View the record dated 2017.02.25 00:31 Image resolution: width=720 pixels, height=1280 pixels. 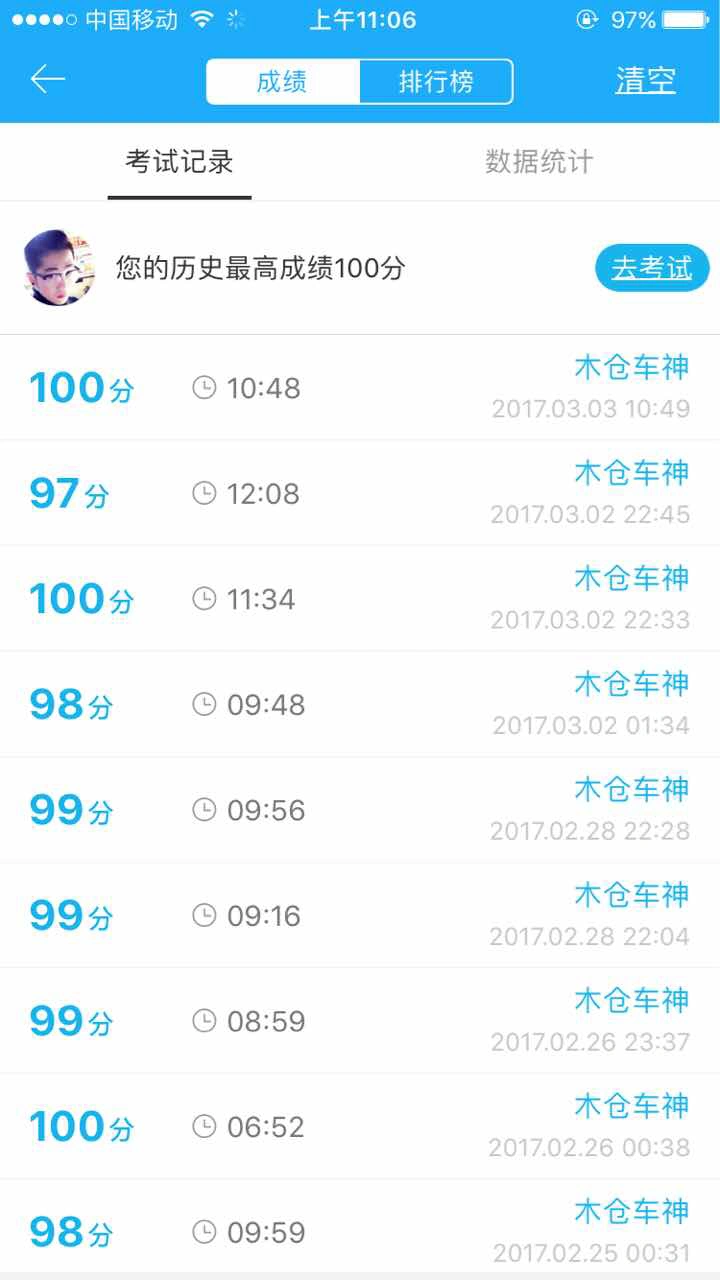tap(360, 1226)
